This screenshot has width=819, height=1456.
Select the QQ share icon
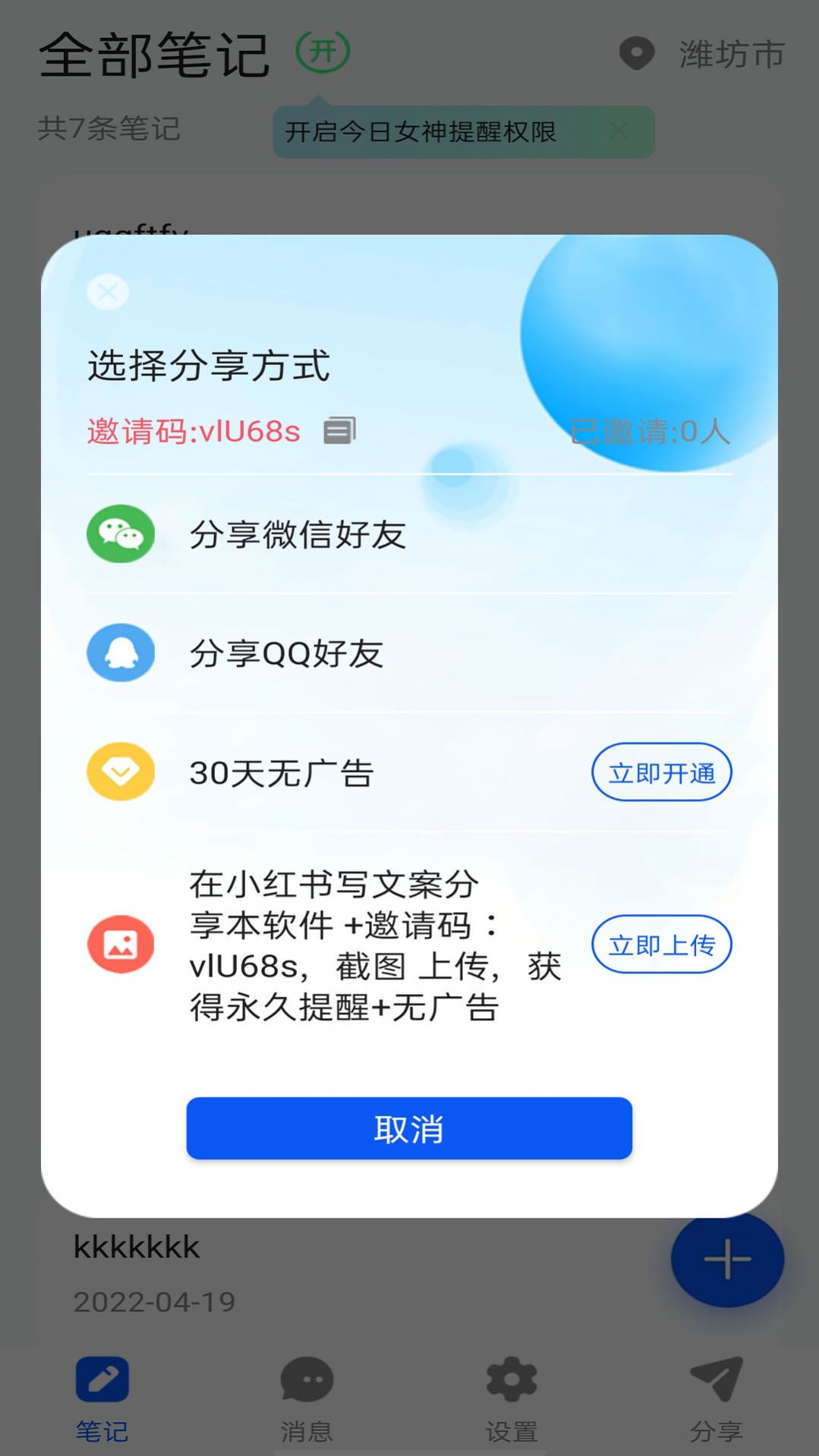pos(121,653)
